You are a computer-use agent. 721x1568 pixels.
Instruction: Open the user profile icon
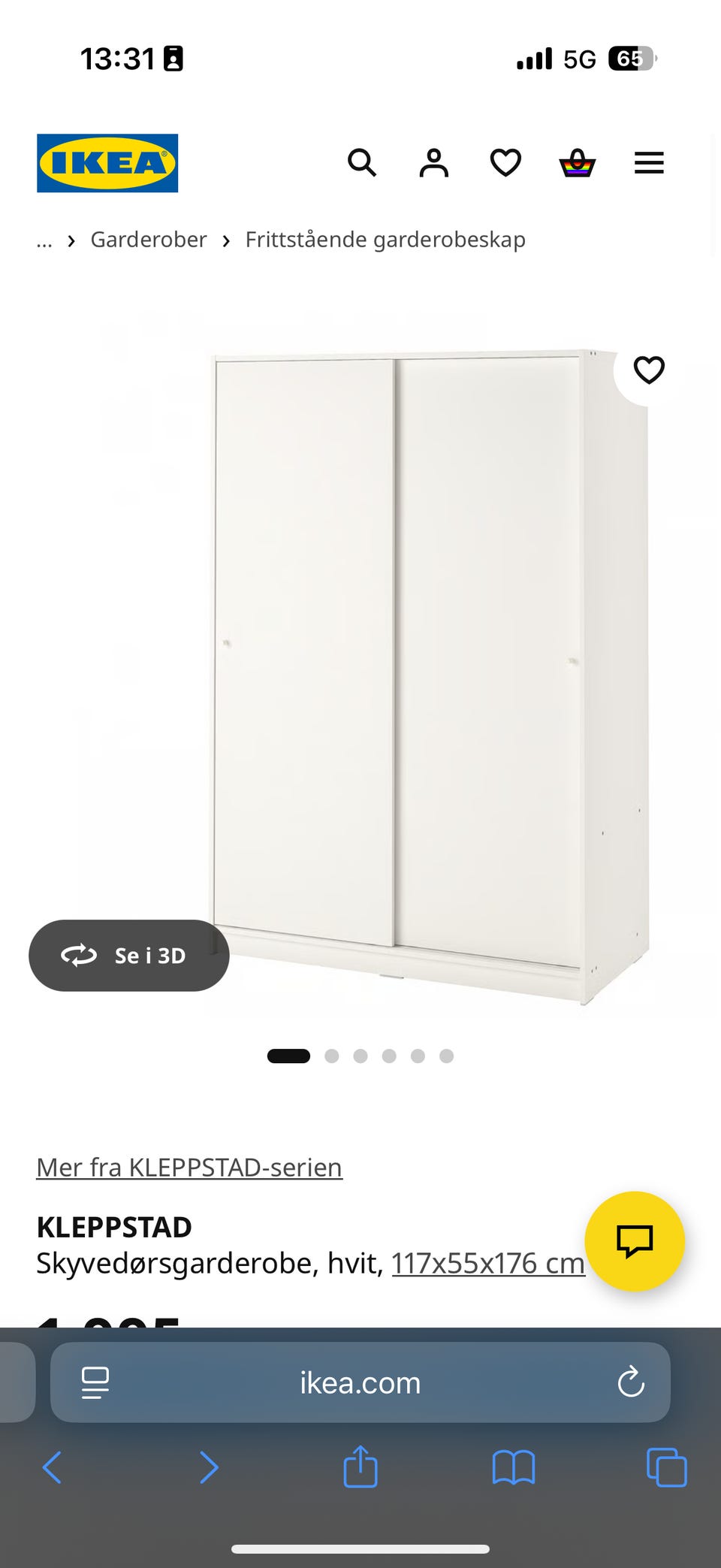(x=434, y=162)
